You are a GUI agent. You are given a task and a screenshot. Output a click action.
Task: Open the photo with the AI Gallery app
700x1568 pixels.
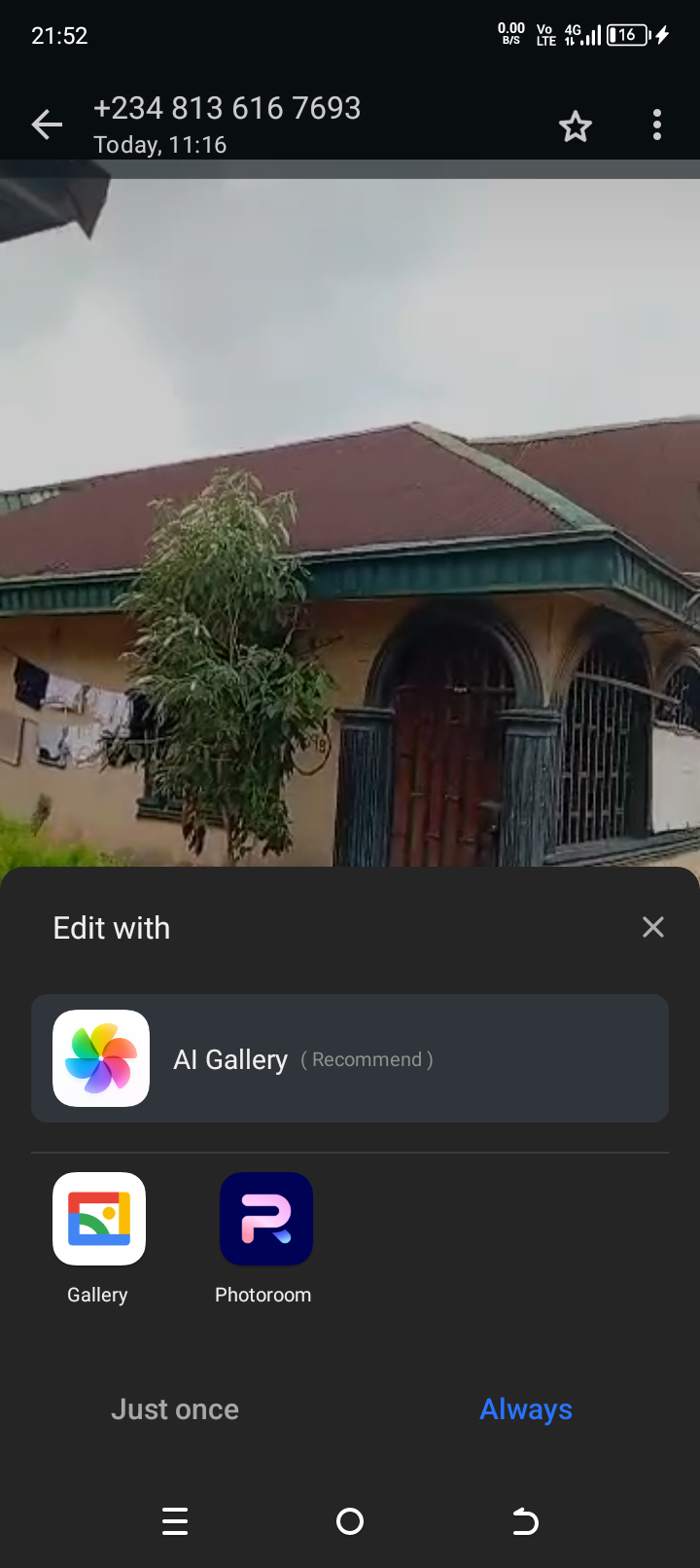[x=350, y=1058]
